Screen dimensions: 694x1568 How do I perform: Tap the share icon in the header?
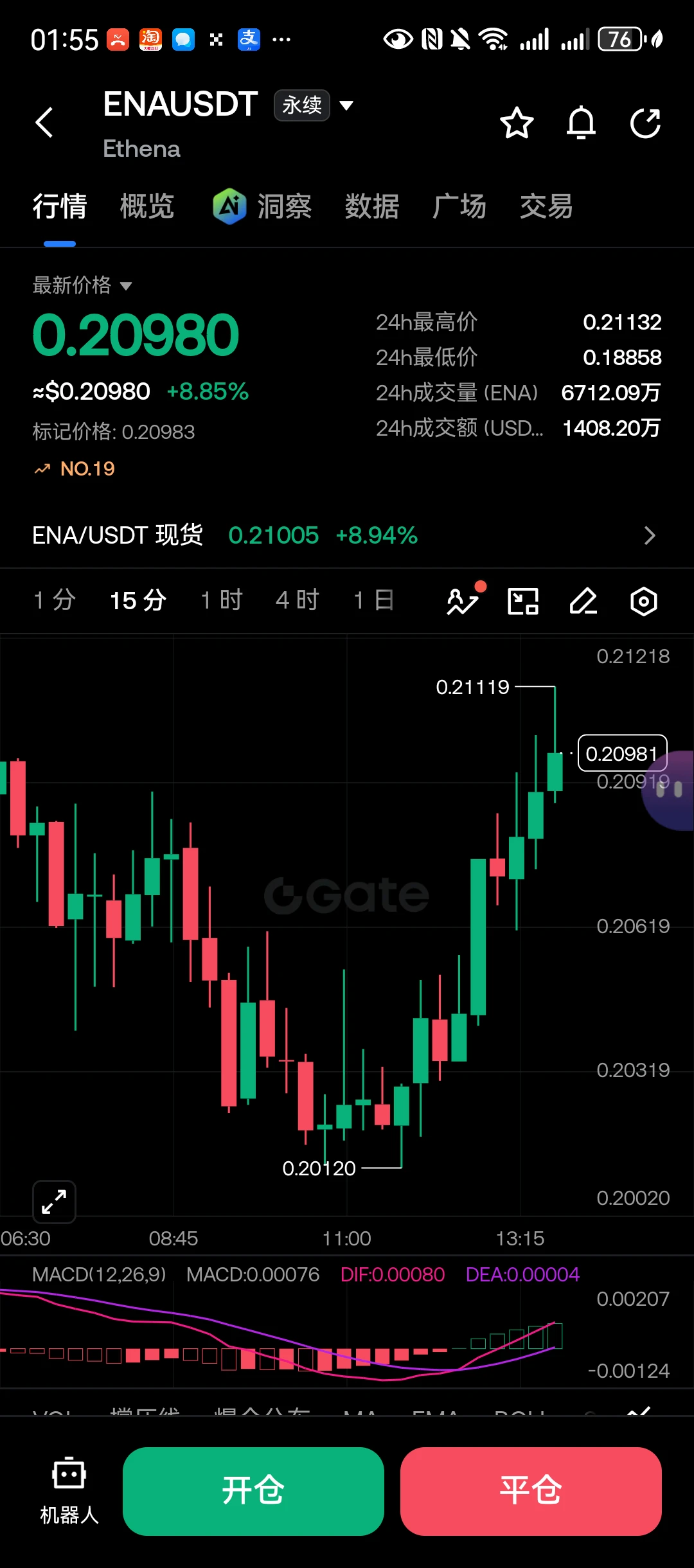(x=645, y=123)
